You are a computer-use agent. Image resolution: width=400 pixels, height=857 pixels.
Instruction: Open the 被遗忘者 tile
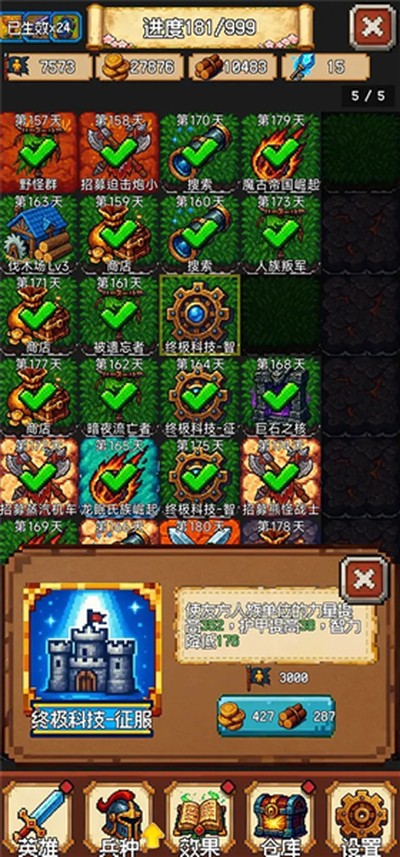pyautogui.click(x=119, y=315)
